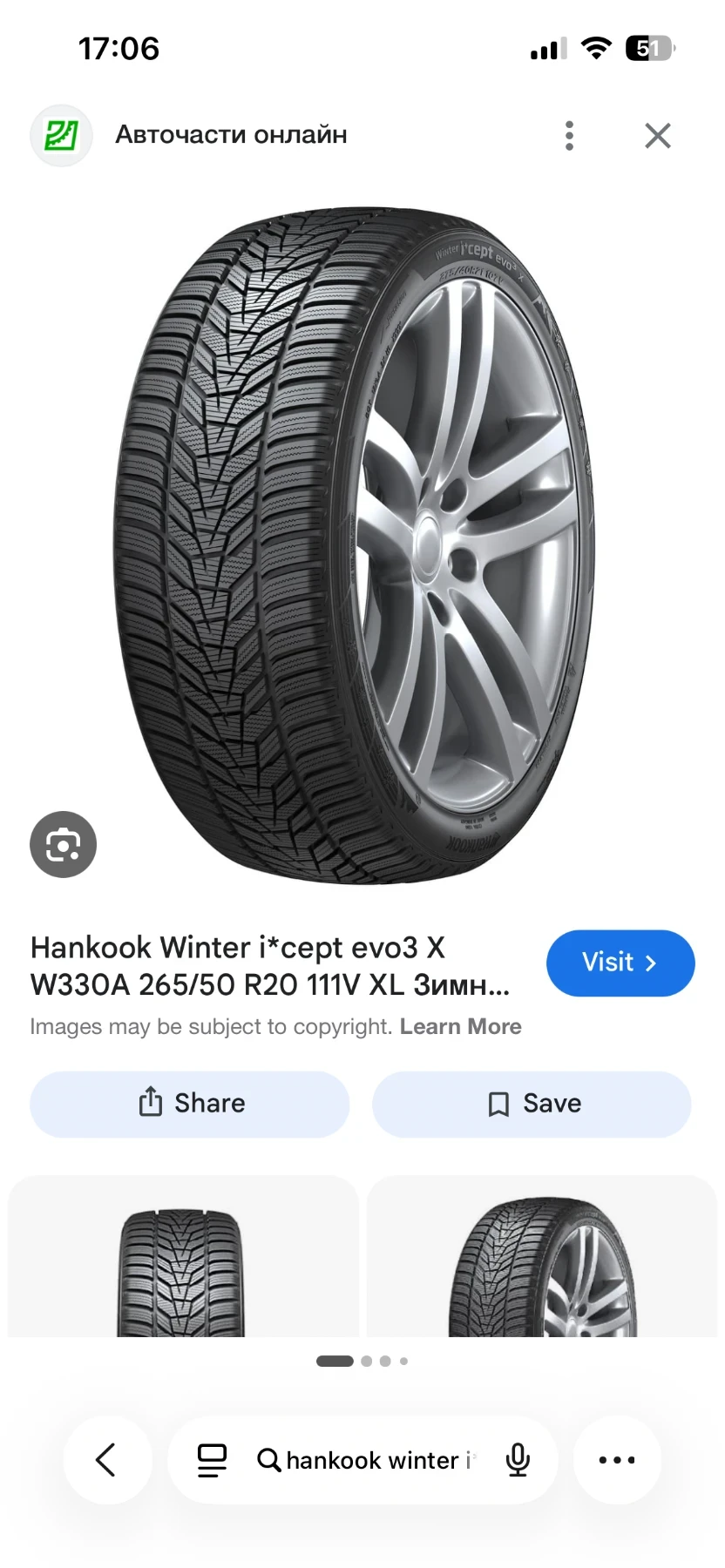Tap the filled first pagination dot
The width and height of the screenshot is (725, 1568).
(334, 1360)
